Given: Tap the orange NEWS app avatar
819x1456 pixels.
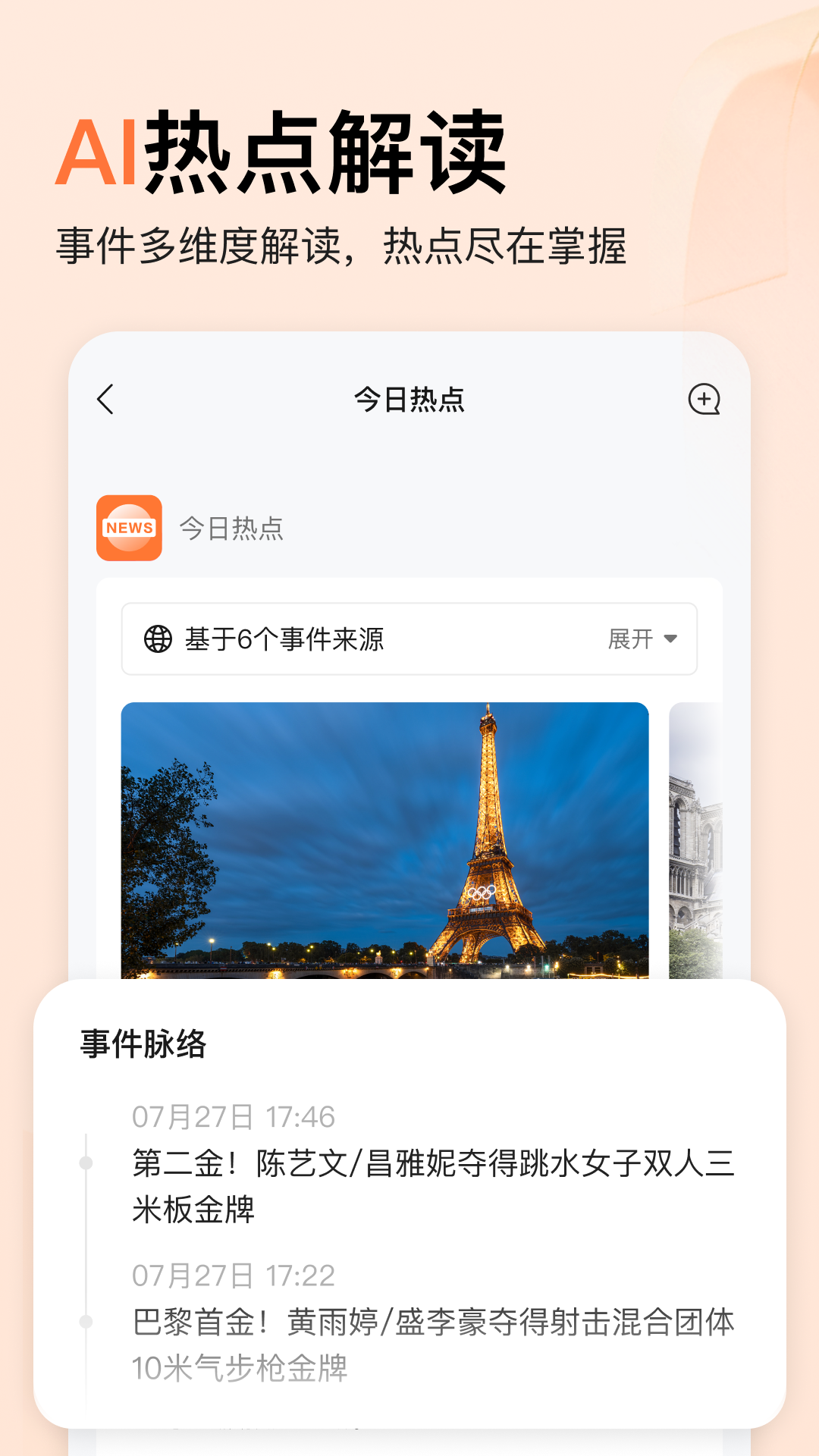Looking at the screenshot, I should coord(129,529).
